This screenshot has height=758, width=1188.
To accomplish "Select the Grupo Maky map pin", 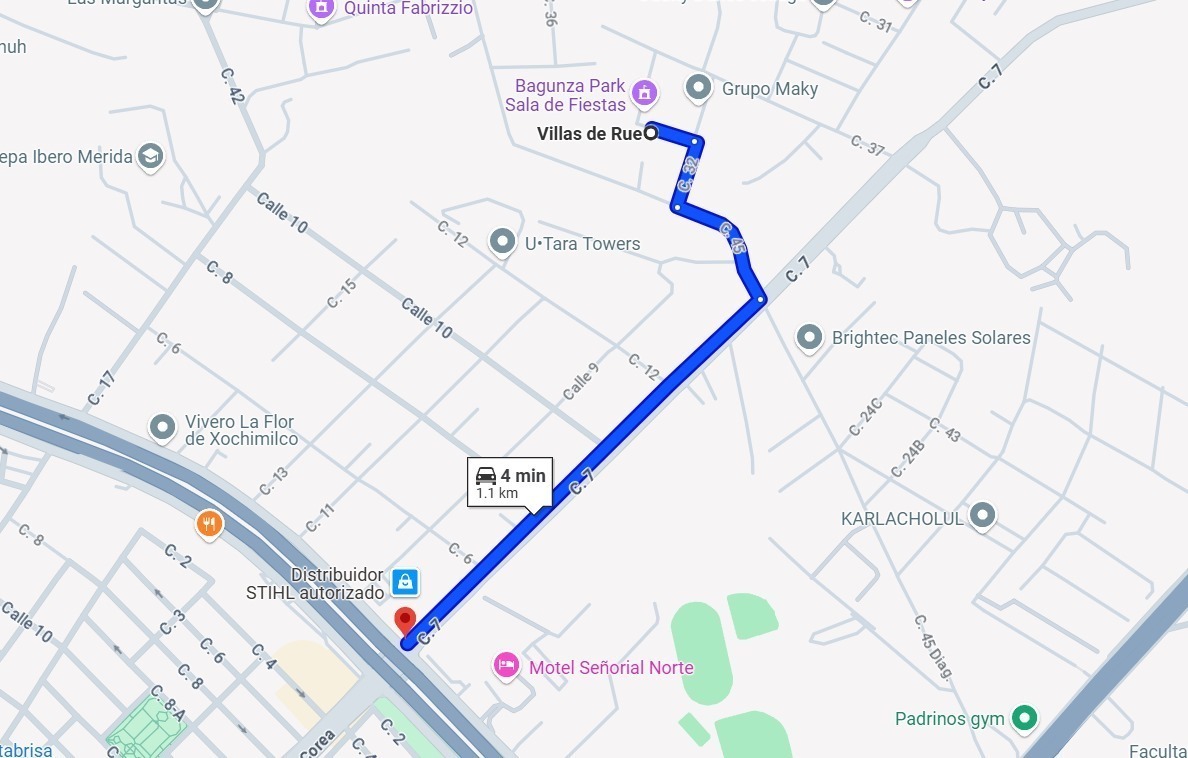I will coord(697,88).
